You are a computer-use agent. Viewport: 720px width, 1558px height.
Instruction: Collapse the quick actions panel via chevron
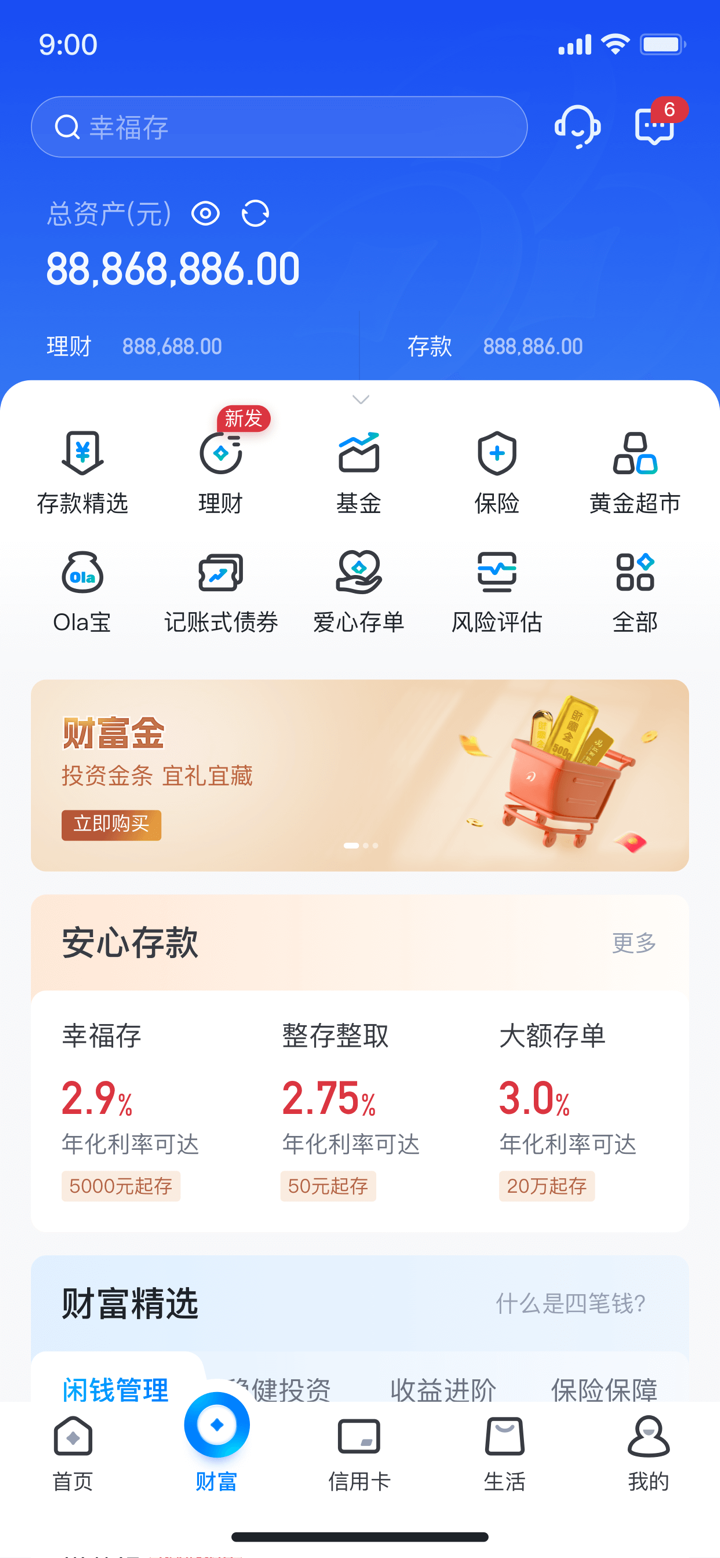pos(360,399)
